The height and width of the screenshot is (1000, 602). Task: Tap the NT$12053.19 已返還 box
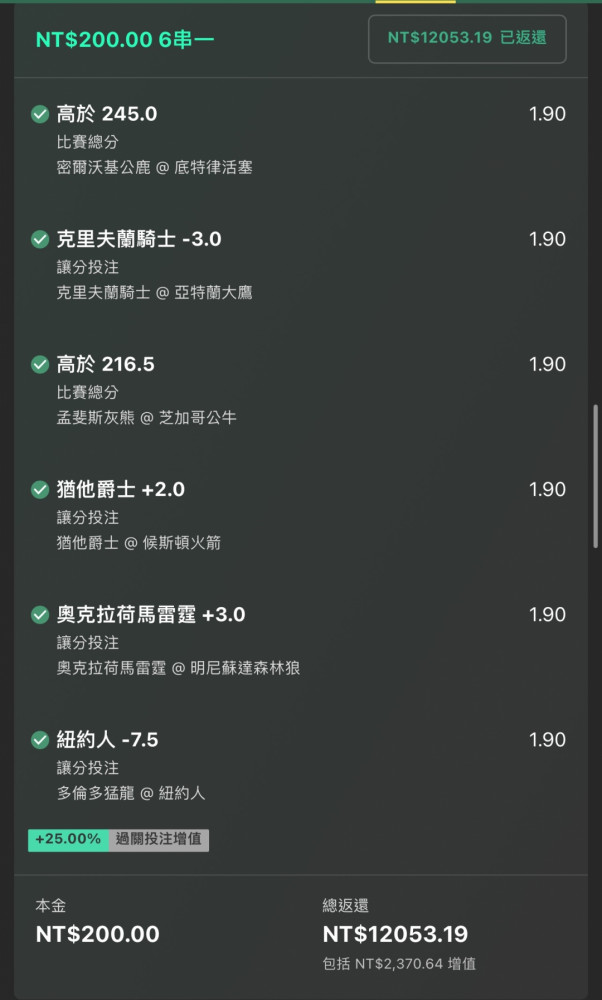[x=467, y=39]
